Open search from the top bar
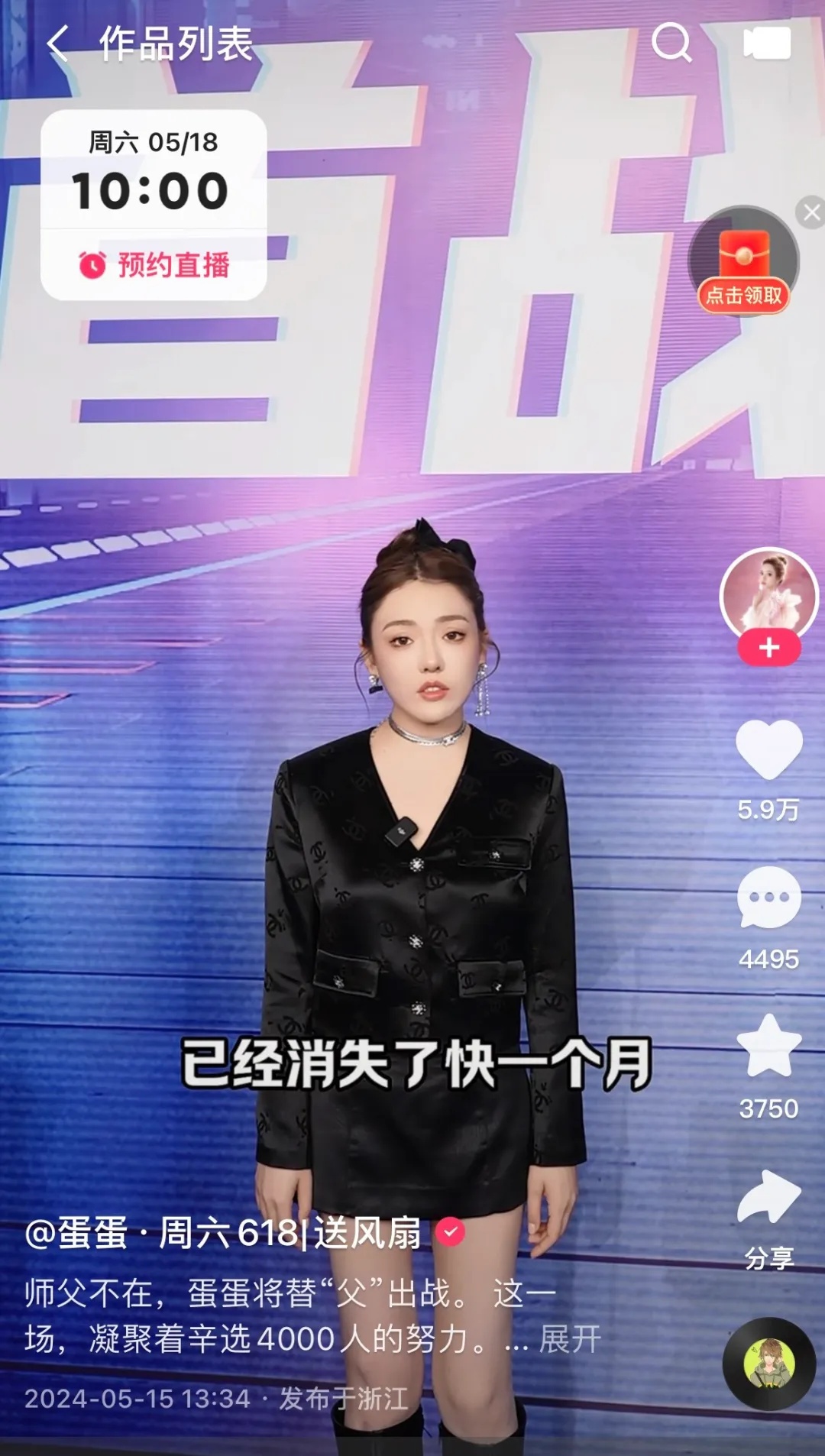 tap(671, 43)
